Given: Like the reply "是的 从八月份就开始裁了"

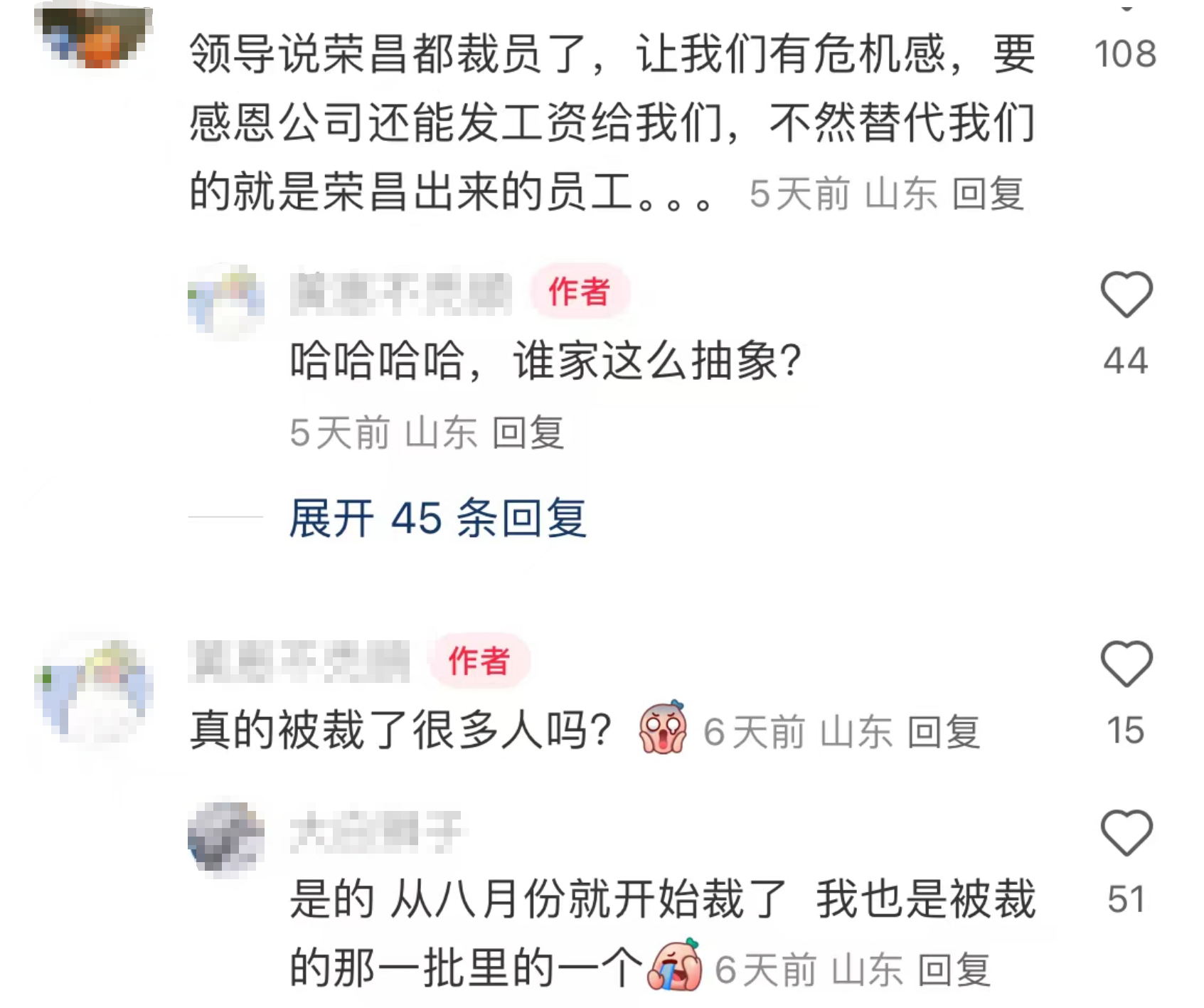Looking at the screenshot, I should pyautogui.click(x=1126, y=833).
